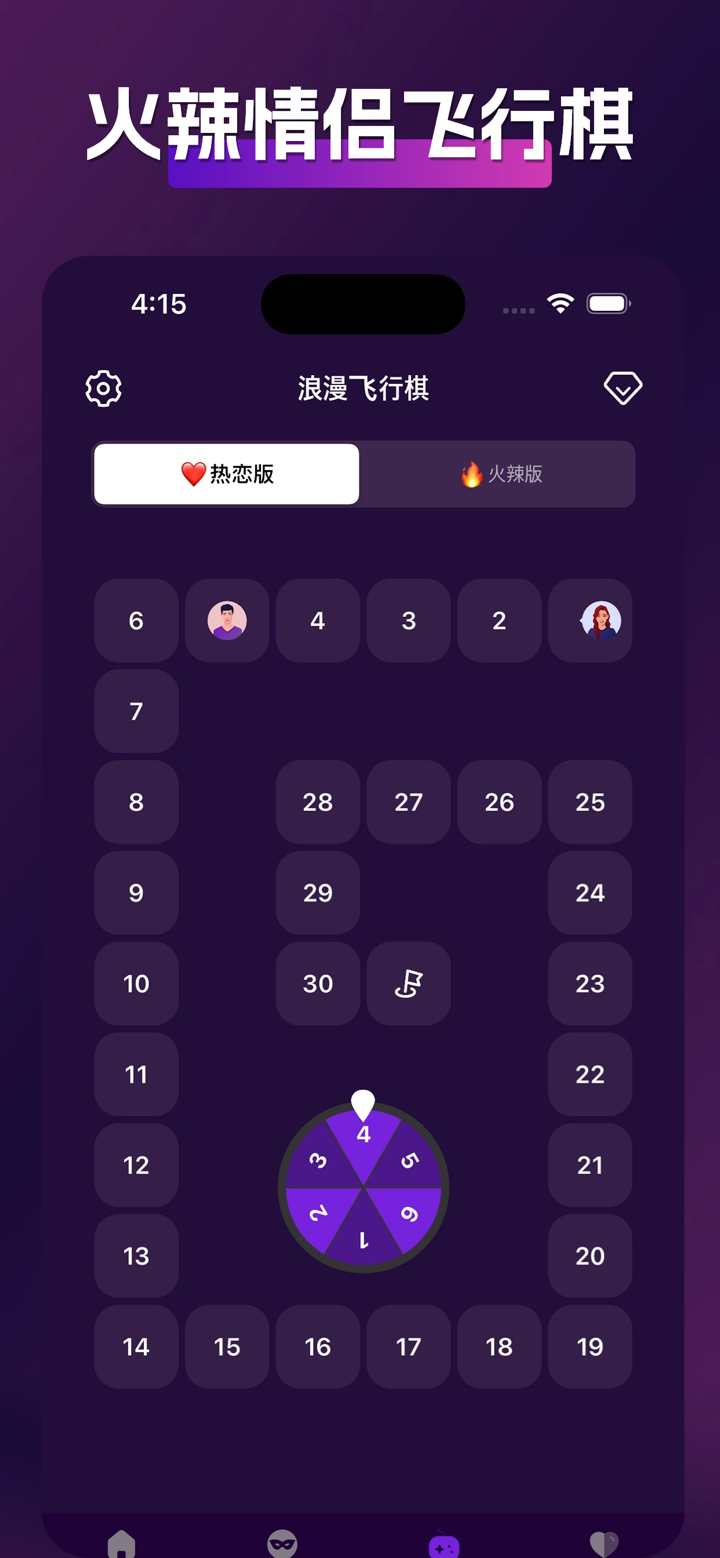
Task: Tap tile 22 on the right column
Action: (590, 1074)
